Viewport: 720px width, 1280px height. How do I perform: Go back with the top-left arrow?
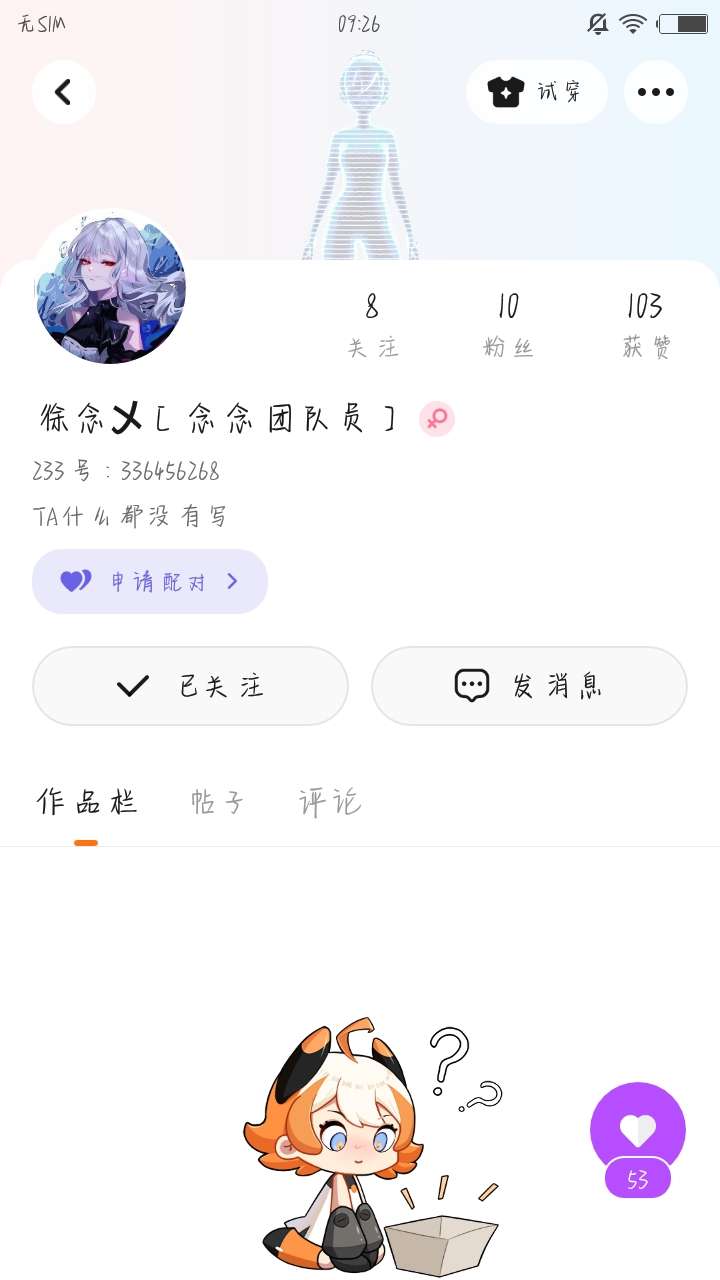coord(63,92)
